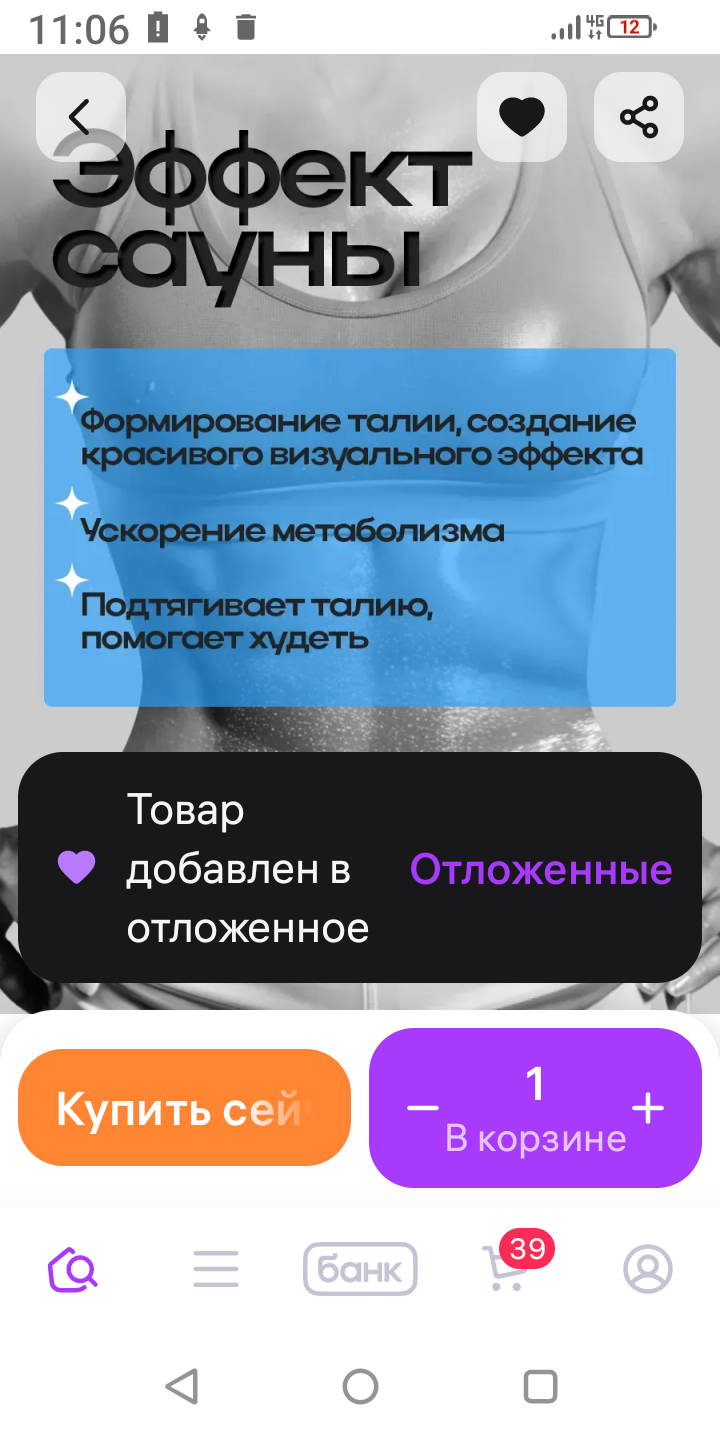Switch to the банк tab

tap(360, 1269)
